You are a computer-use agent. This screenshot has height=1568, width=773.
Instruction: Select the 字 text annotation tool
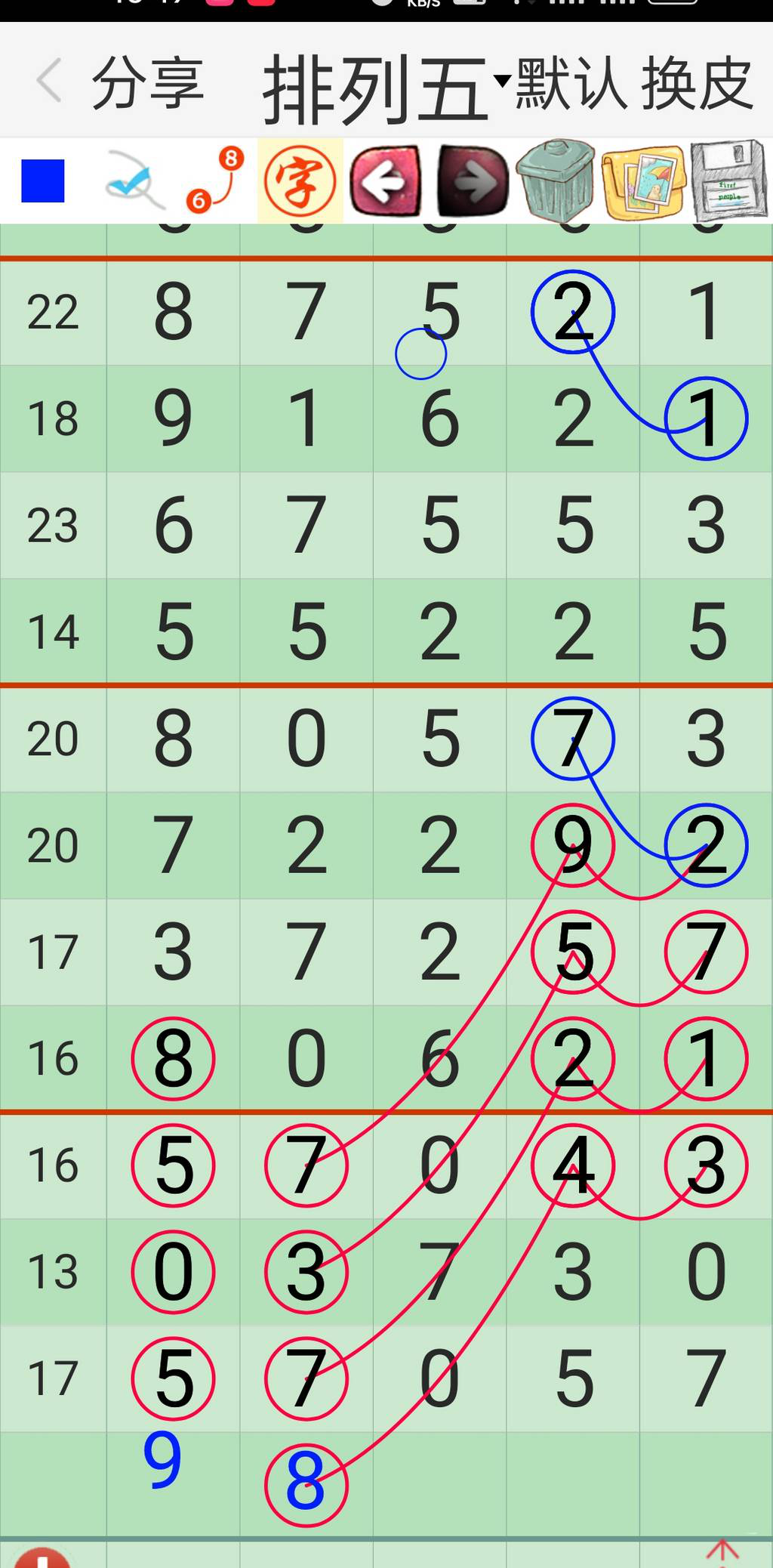pos(300,181)
